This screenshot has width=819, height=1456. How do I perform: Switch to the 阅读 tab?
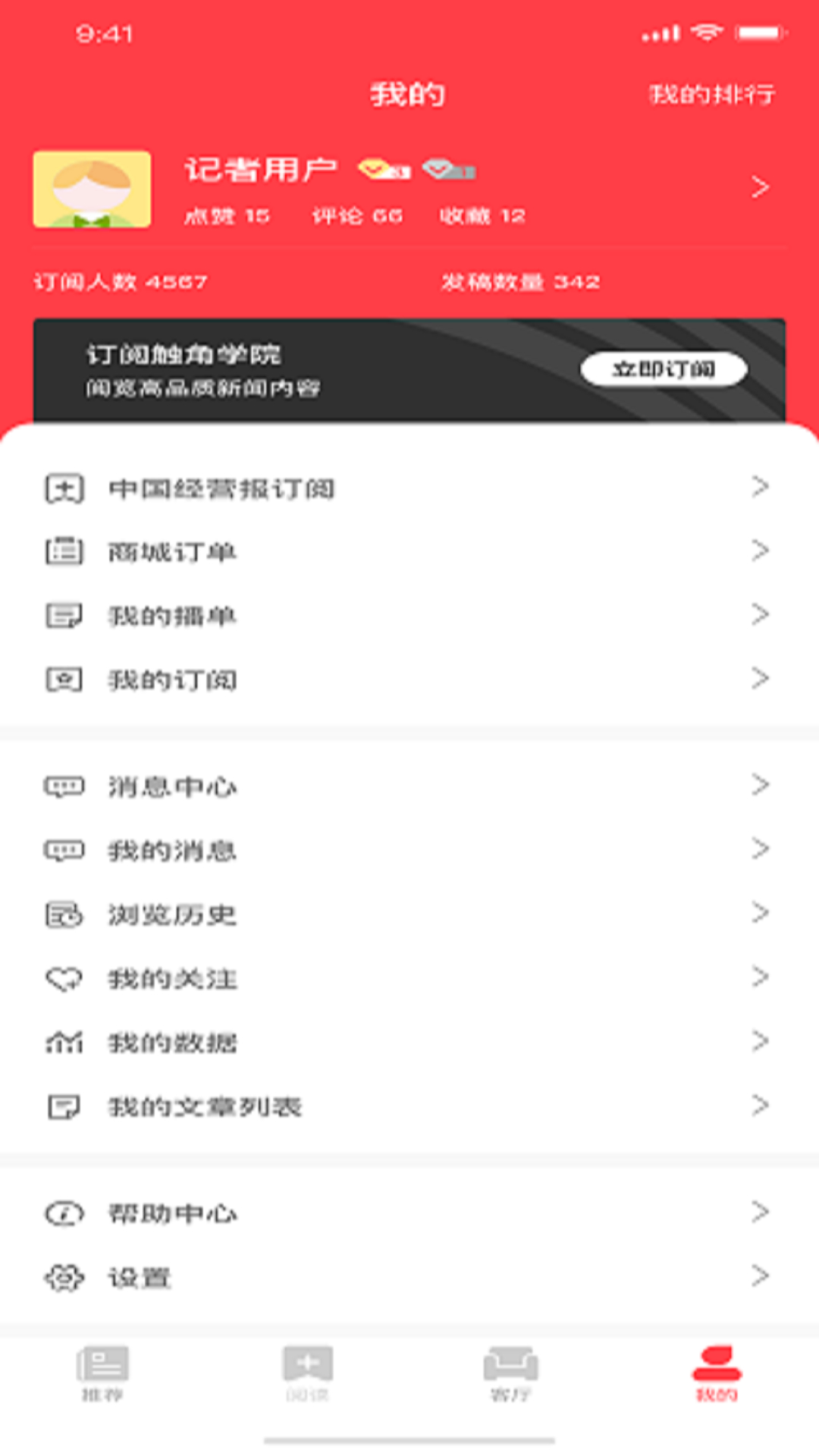coord(307,1373)
